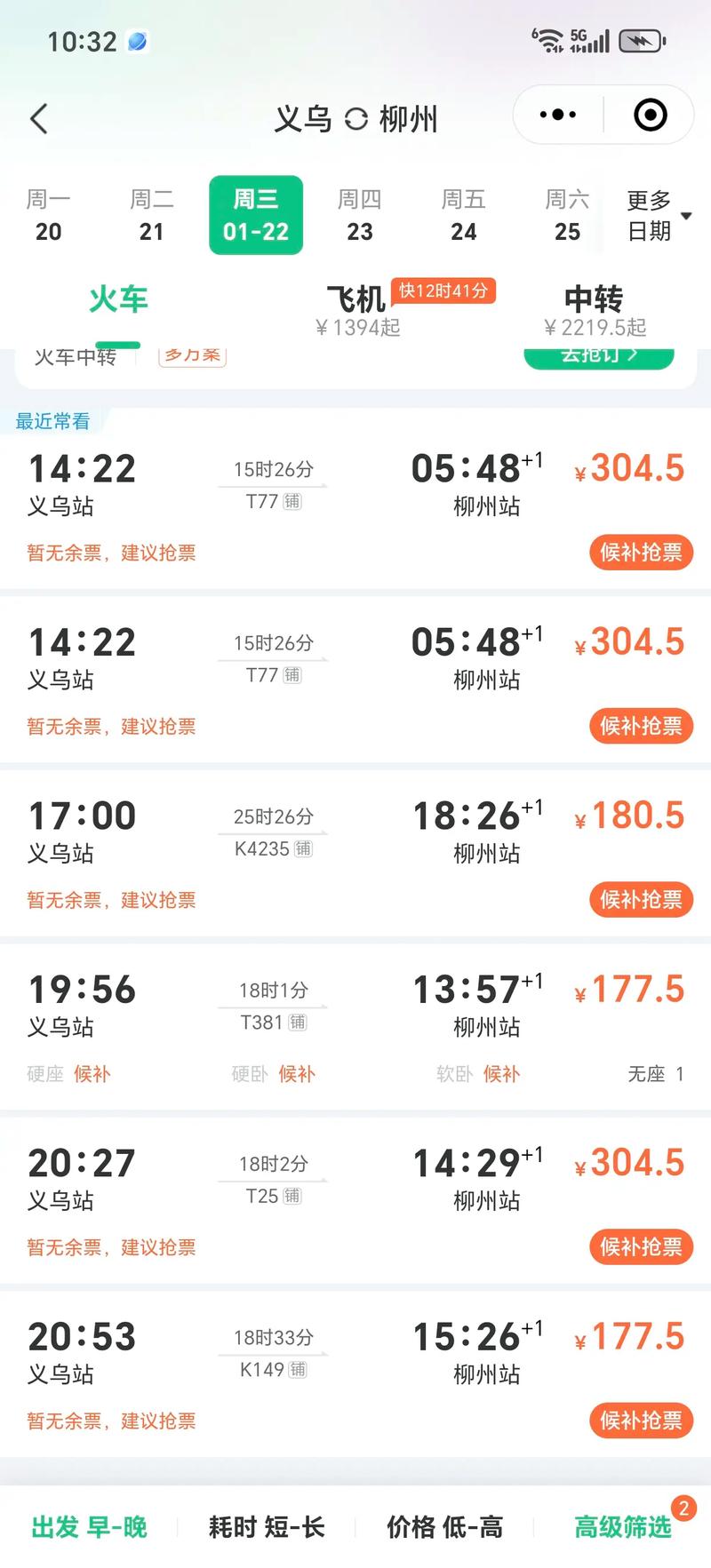Toggle price sort with 价格 低-高
Viewport: 711px width, 1568px height.
coord(444,1519)
